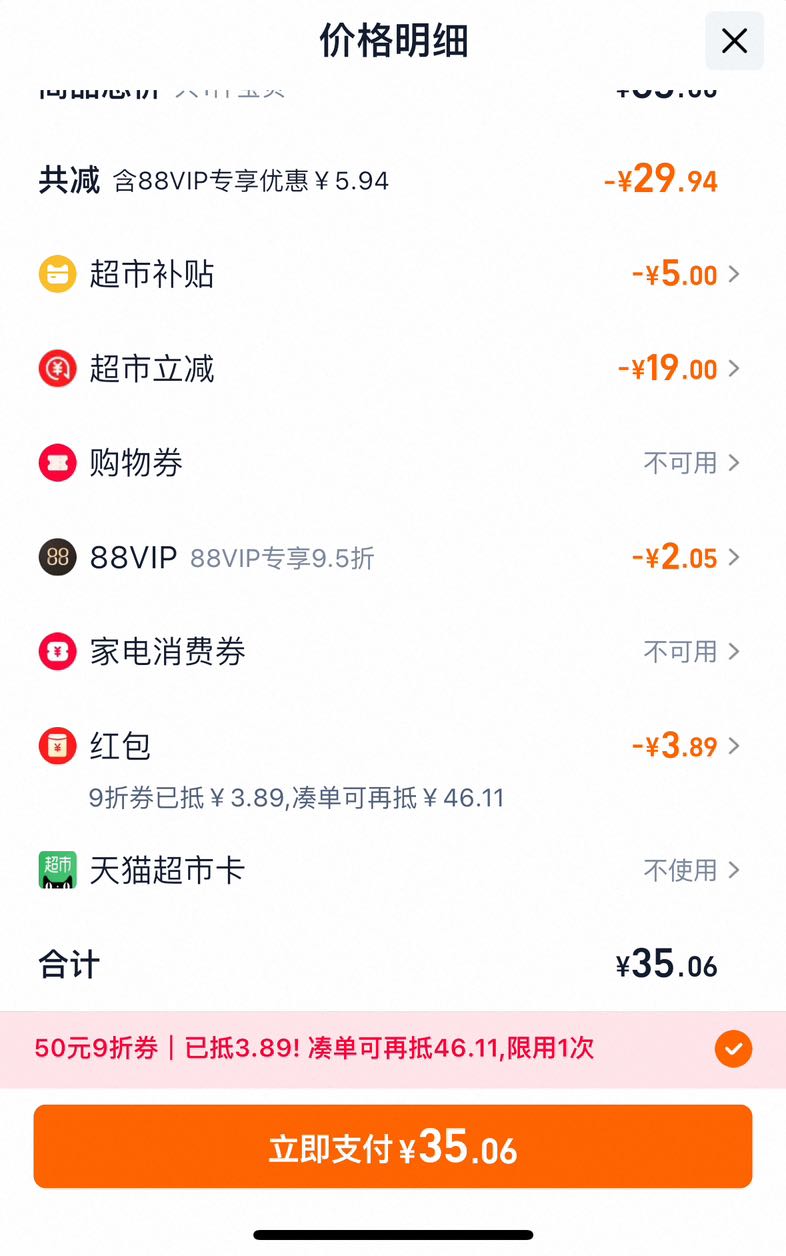Uncheck the 50元9折券 coupon checkbox
786x1256 pixels.
coord(733,1049)
